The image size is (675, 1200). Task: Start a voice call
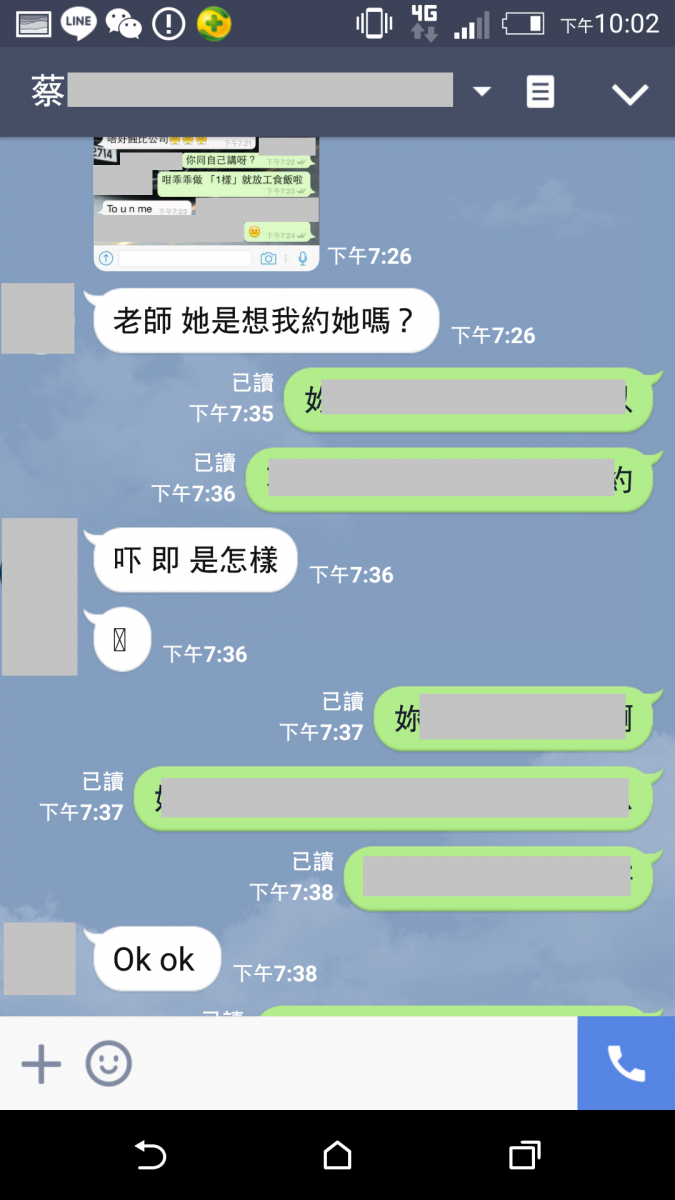click(x=626, y=1064)
